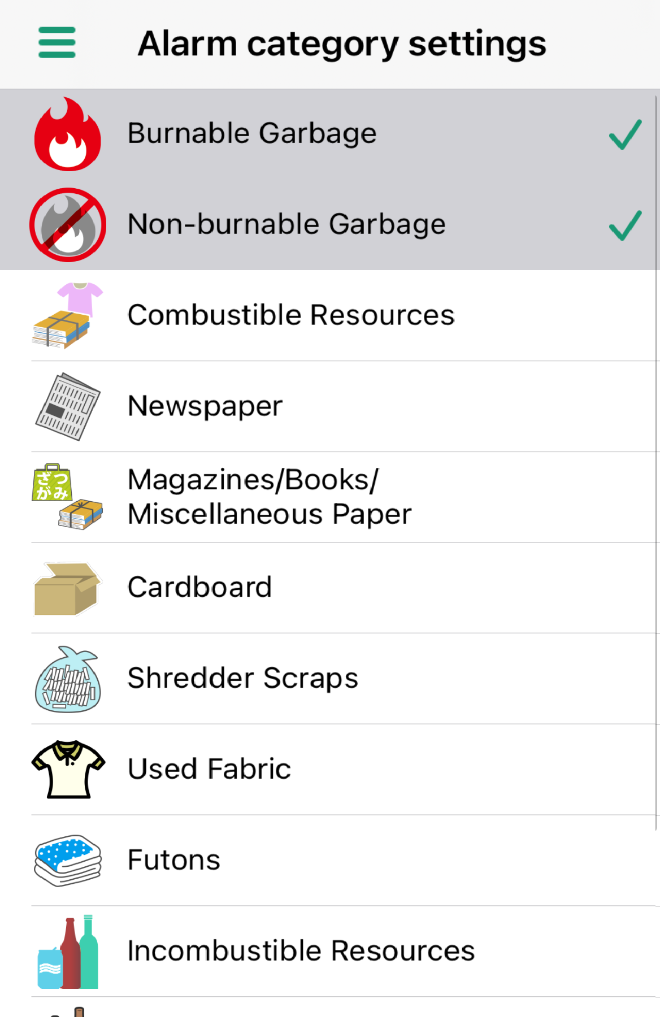Select Combustible Resources category
Screen dimensions: 660x1017
point(330,315)
